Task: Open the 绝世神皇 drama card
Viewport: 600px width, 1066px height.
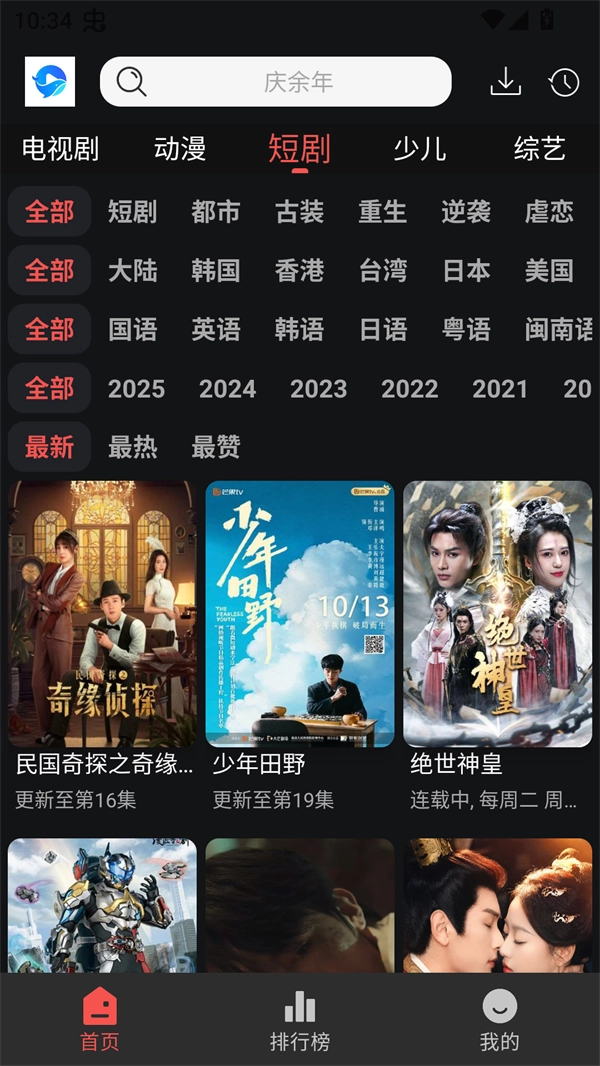Action: [x=497, y=614]
